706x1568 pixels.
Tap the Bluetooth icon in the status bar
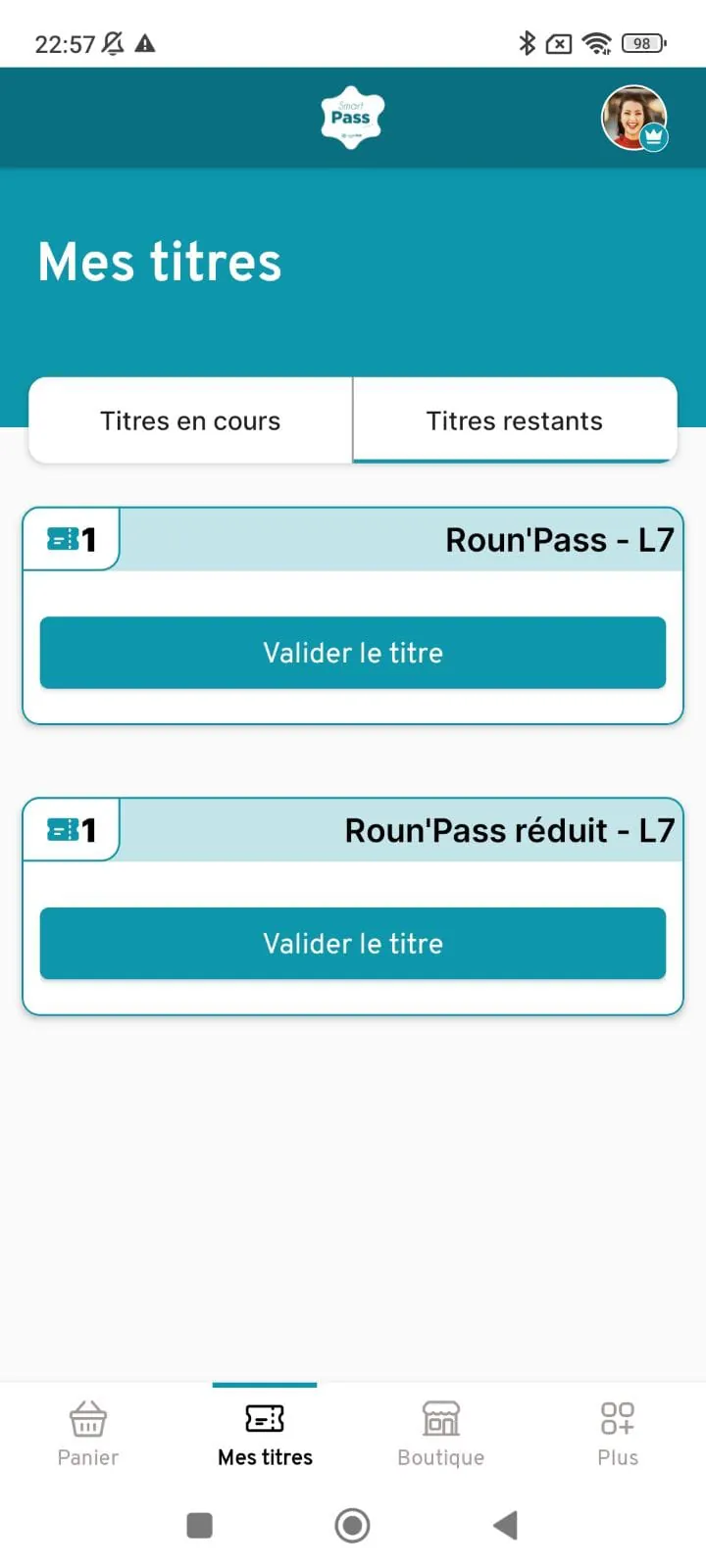pos(527,43)
